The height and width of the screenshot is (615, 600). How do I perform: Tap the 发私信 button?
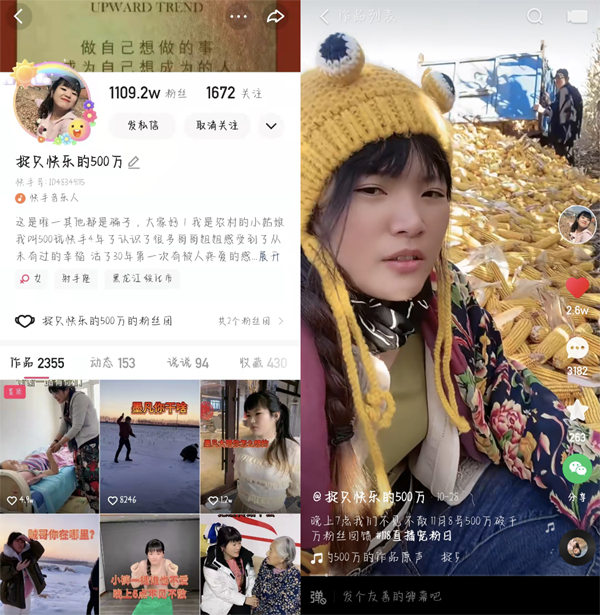pos(142,126)
